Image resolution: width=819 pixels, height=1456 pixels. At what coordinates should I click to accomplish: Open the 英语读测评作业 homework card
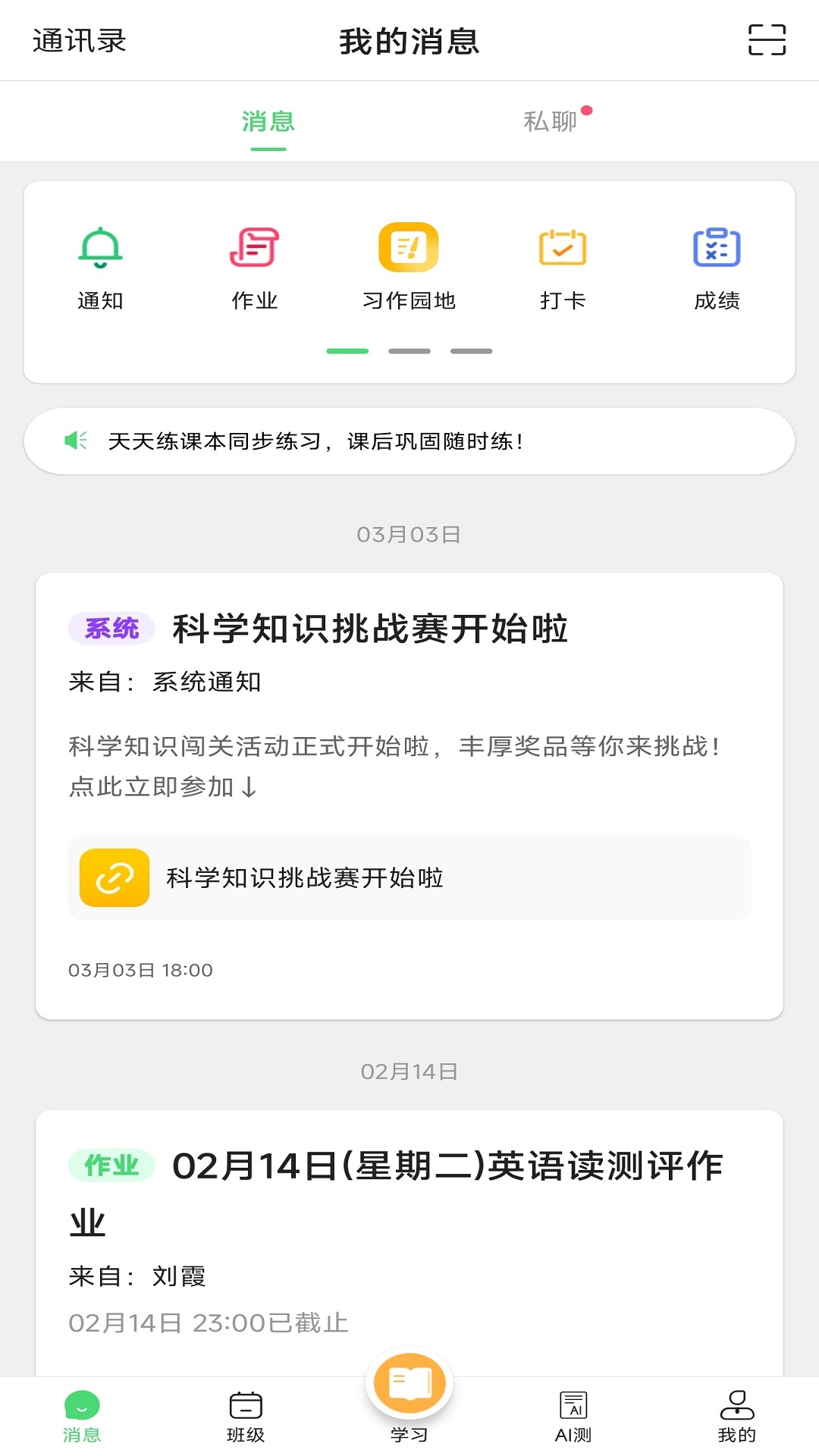pyautogui.click(x=409, y=1228)
